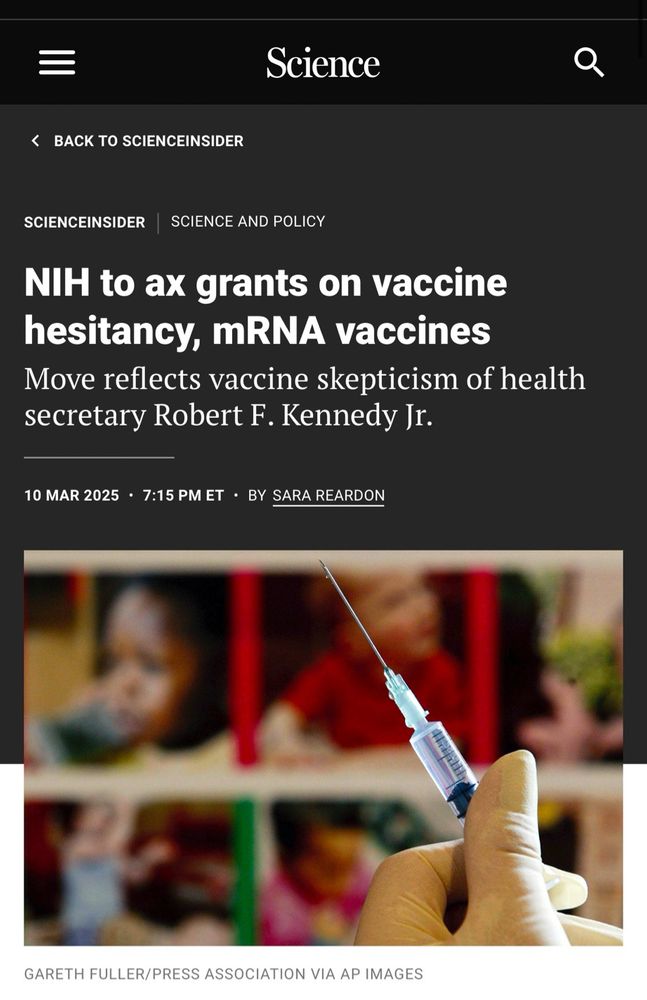View author Sara Reardon's profile
The width and height of the screenshot is (647, 1000).
click(x=328, y=496)
